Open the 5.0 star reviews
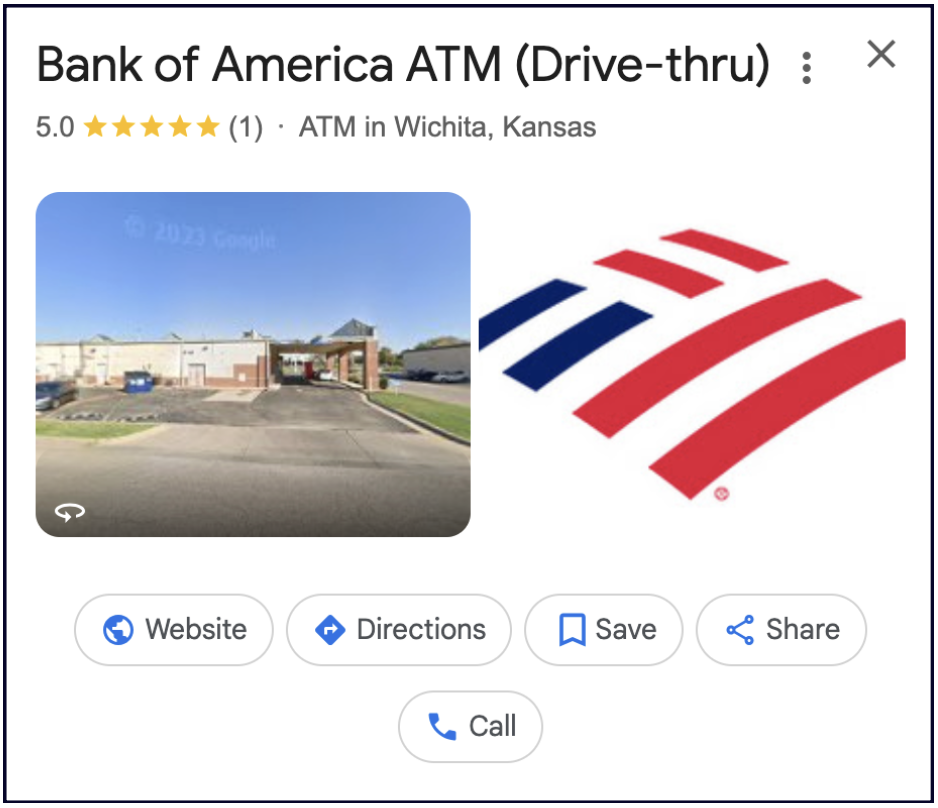938x808 pixels. [245, 128]
